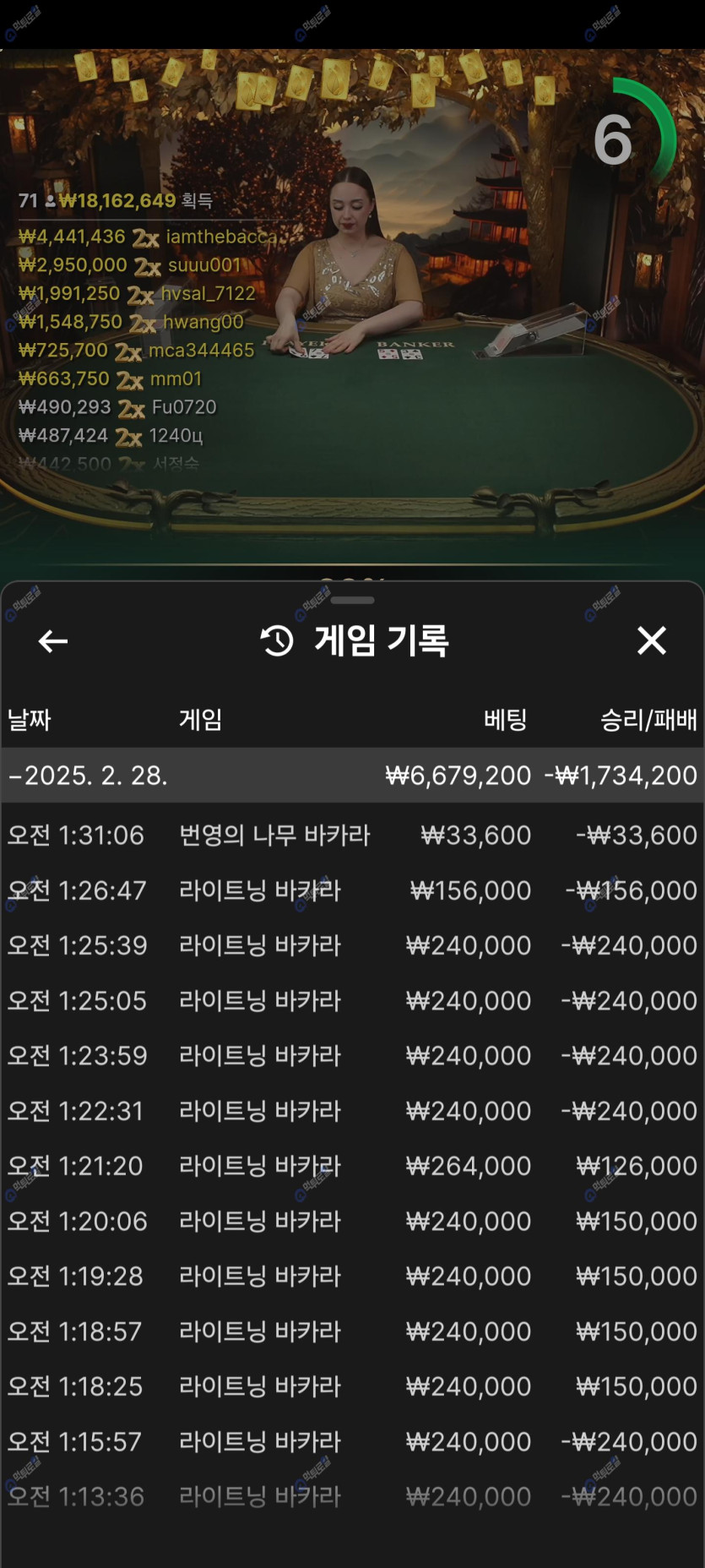Screen dimensions: 705x1568
Task: Open the 오전 1:21:20 record with ₩264,000 bet
Action: coord(352,1166)
